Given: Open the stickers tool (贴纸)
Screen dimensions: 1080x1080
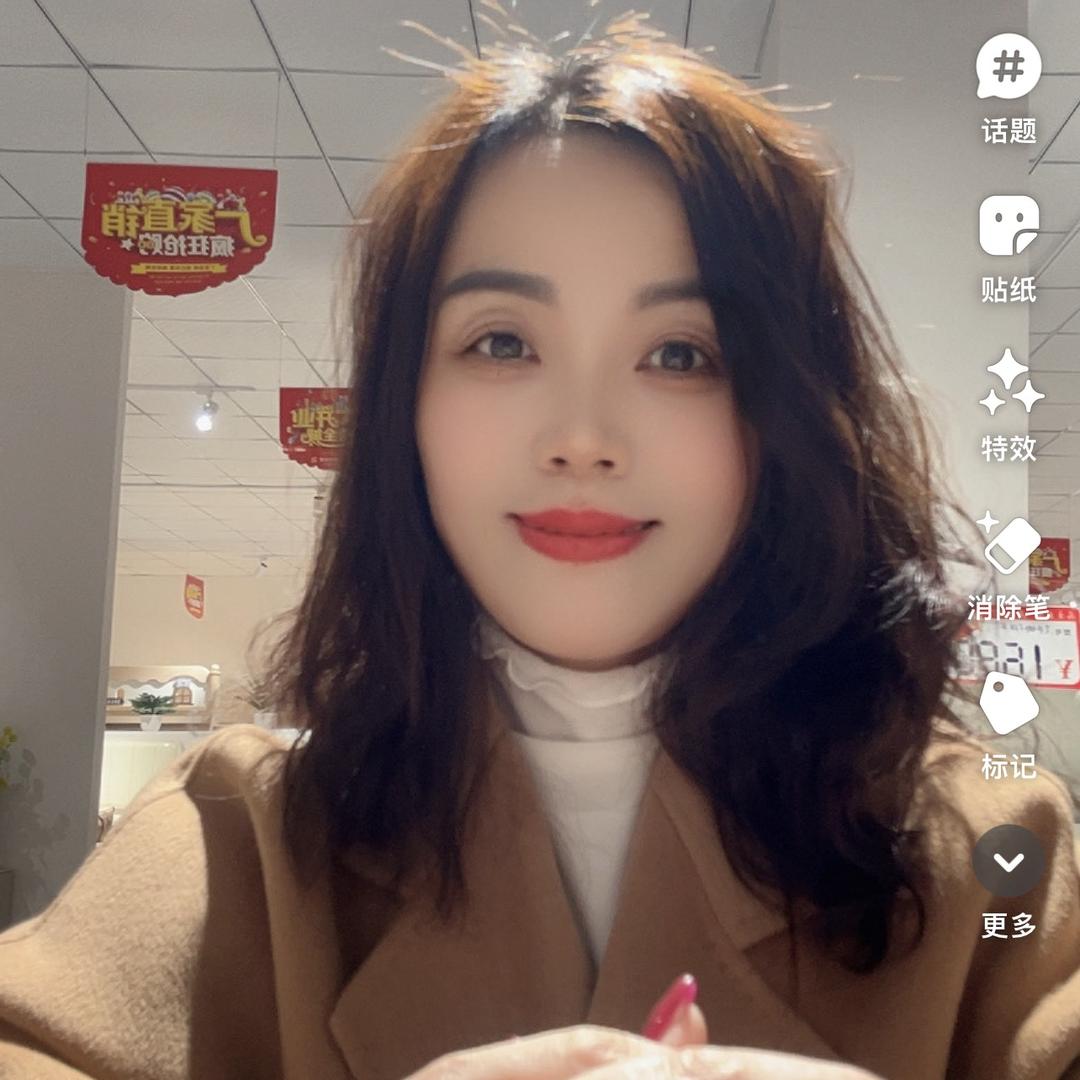Looking at the screenshot, I should pos(1008,226).
